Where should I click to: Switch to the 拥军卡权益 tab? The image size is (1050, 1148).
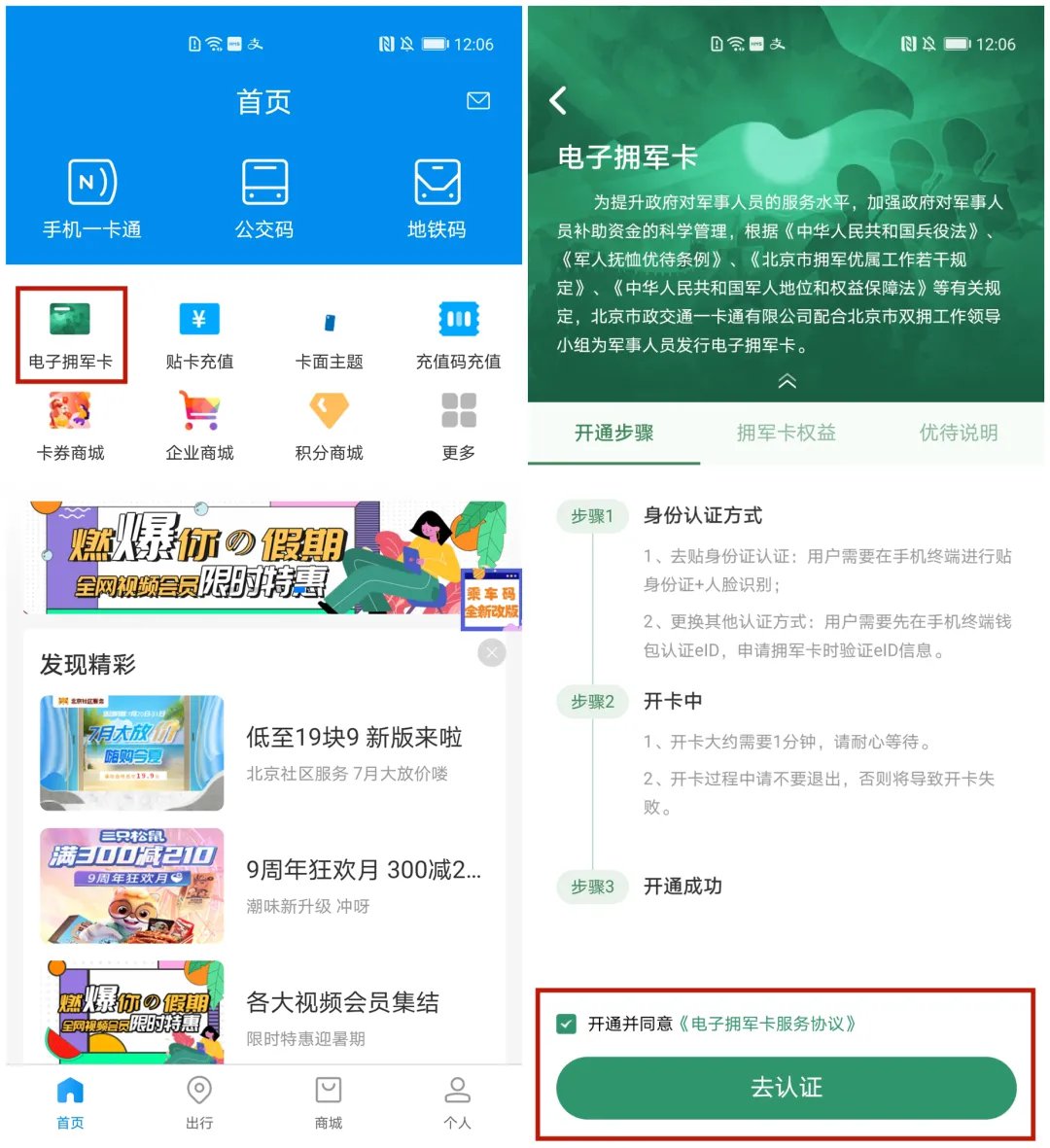tap(786, 434)
